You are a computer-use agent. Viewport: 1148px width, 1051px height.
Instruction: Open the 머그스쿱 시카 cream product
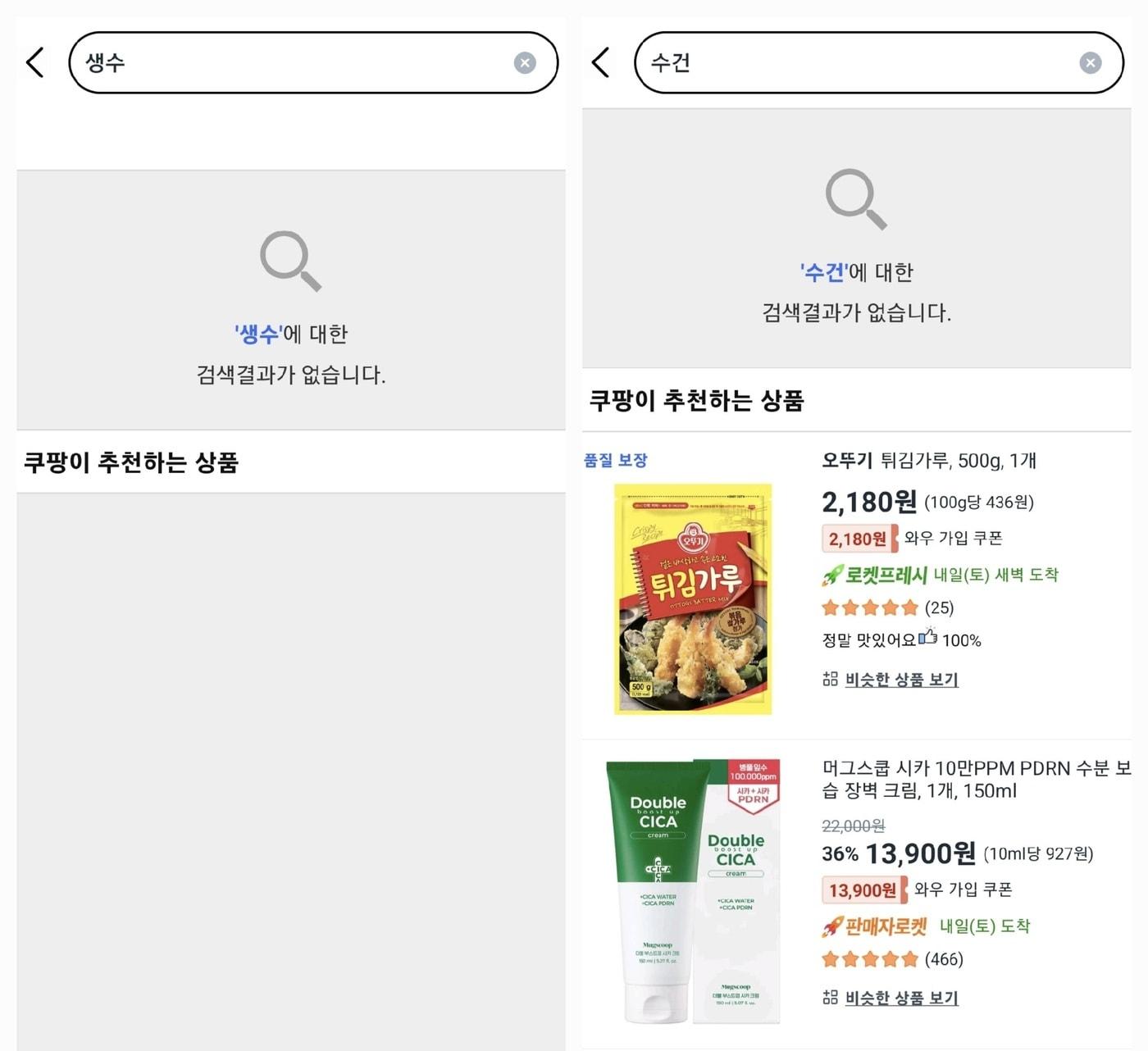[976, 779]
